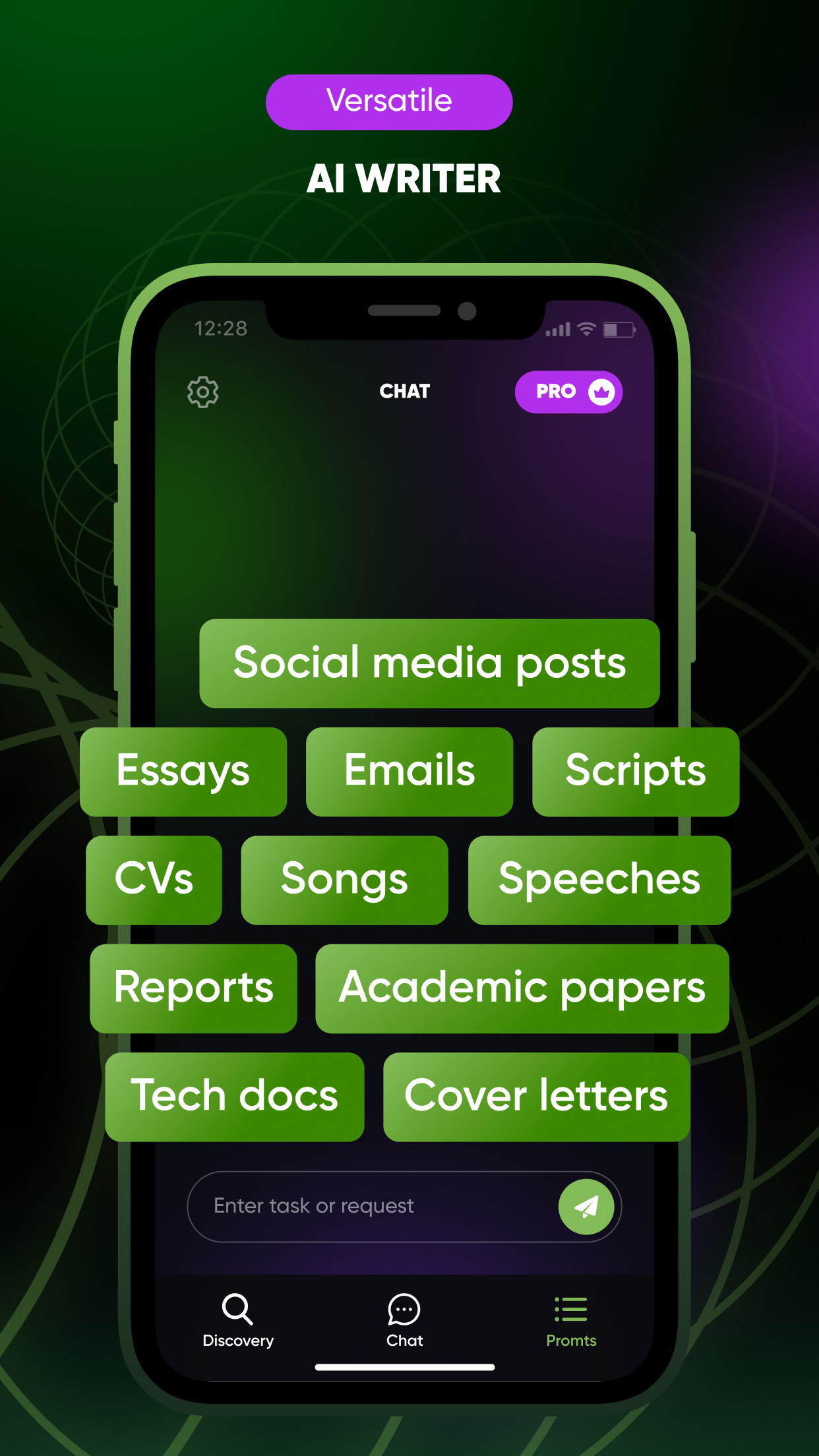Screen dimensions: 819x1456
Task: Select the Scripts option
Action: coord(635,771)
